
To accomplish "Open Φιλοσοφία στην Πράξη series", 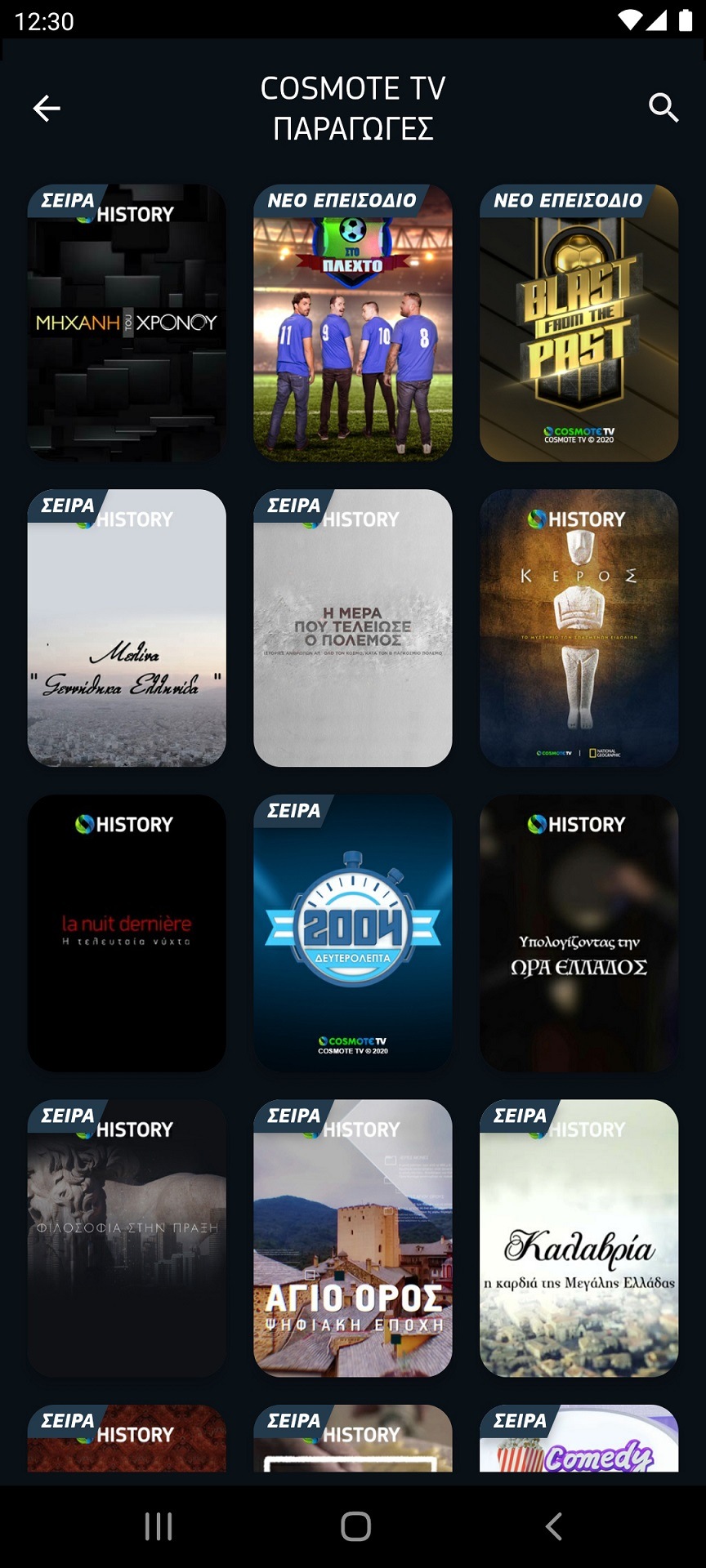I will 127,1238.
